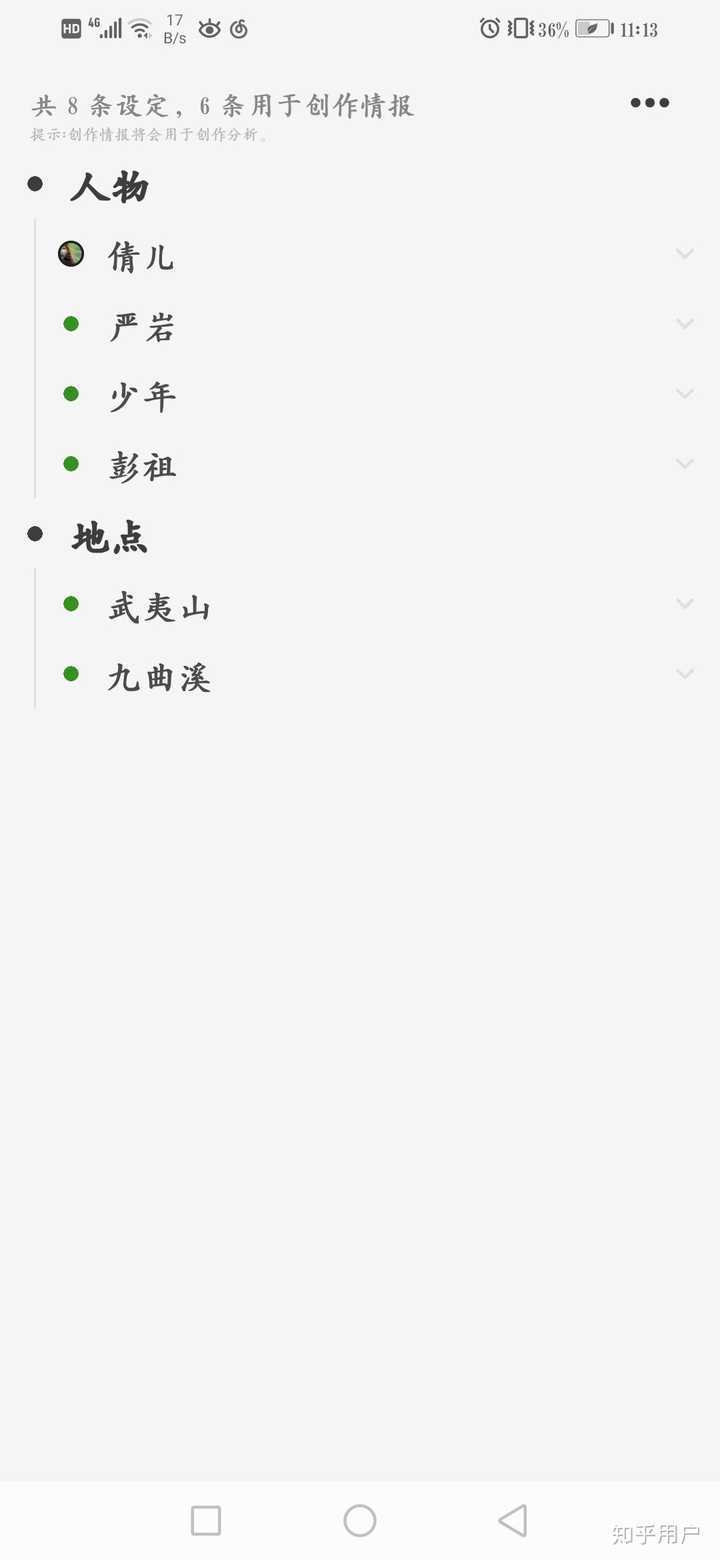Expand the 倩儿 character entry
This screenshot has height=1560, width=720.
(685, 254)
